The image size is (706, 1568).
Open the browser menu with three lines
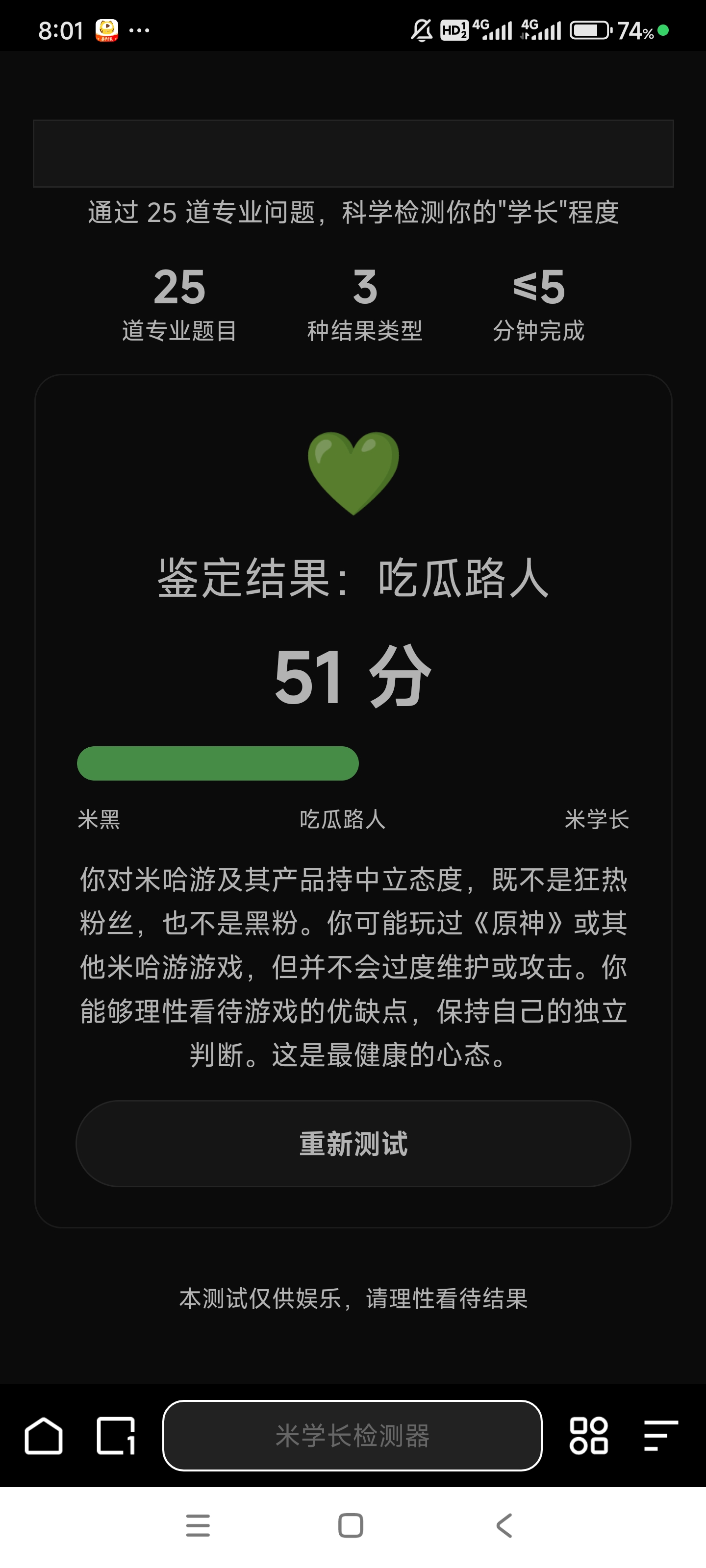[x=660, y=1436]
